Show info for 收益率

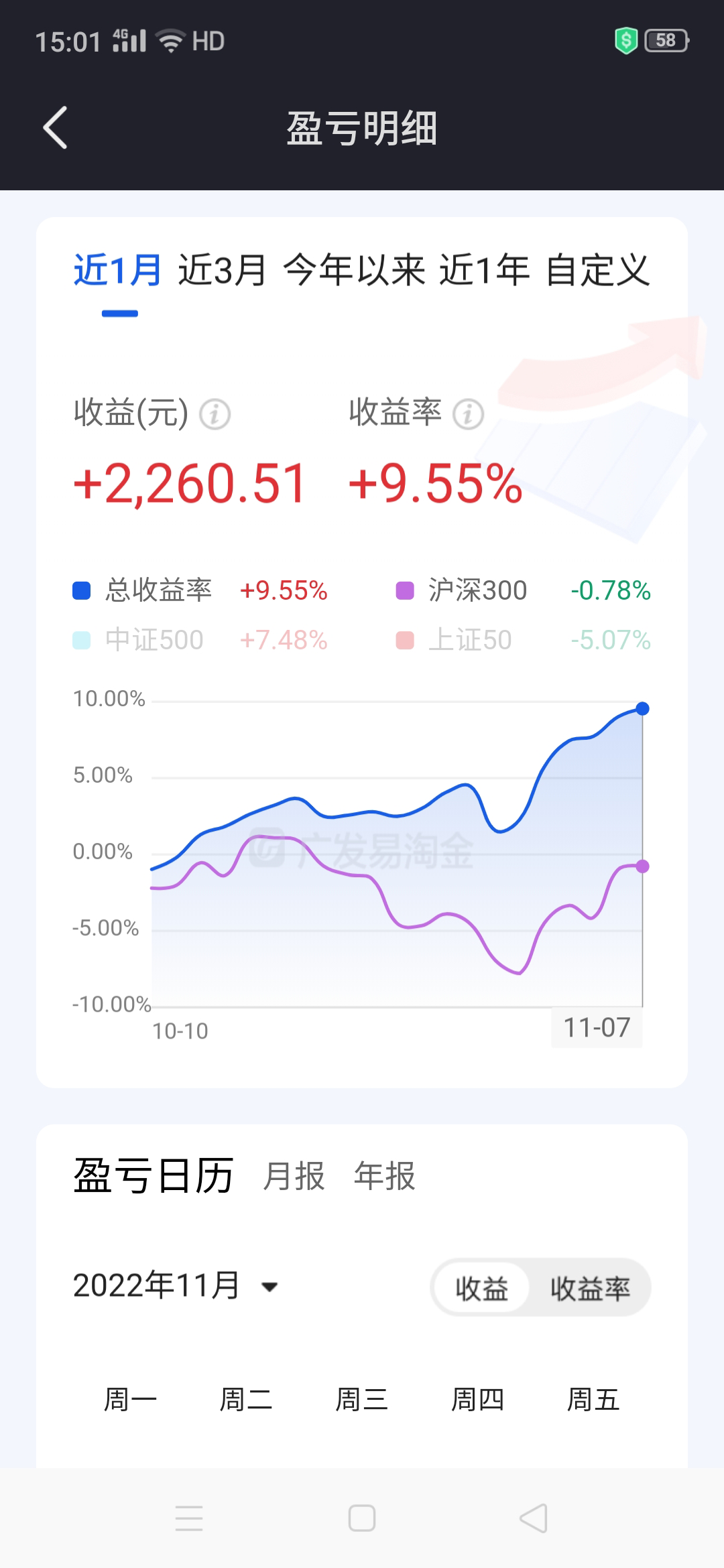pyautogui.click(x=468, y=414)
